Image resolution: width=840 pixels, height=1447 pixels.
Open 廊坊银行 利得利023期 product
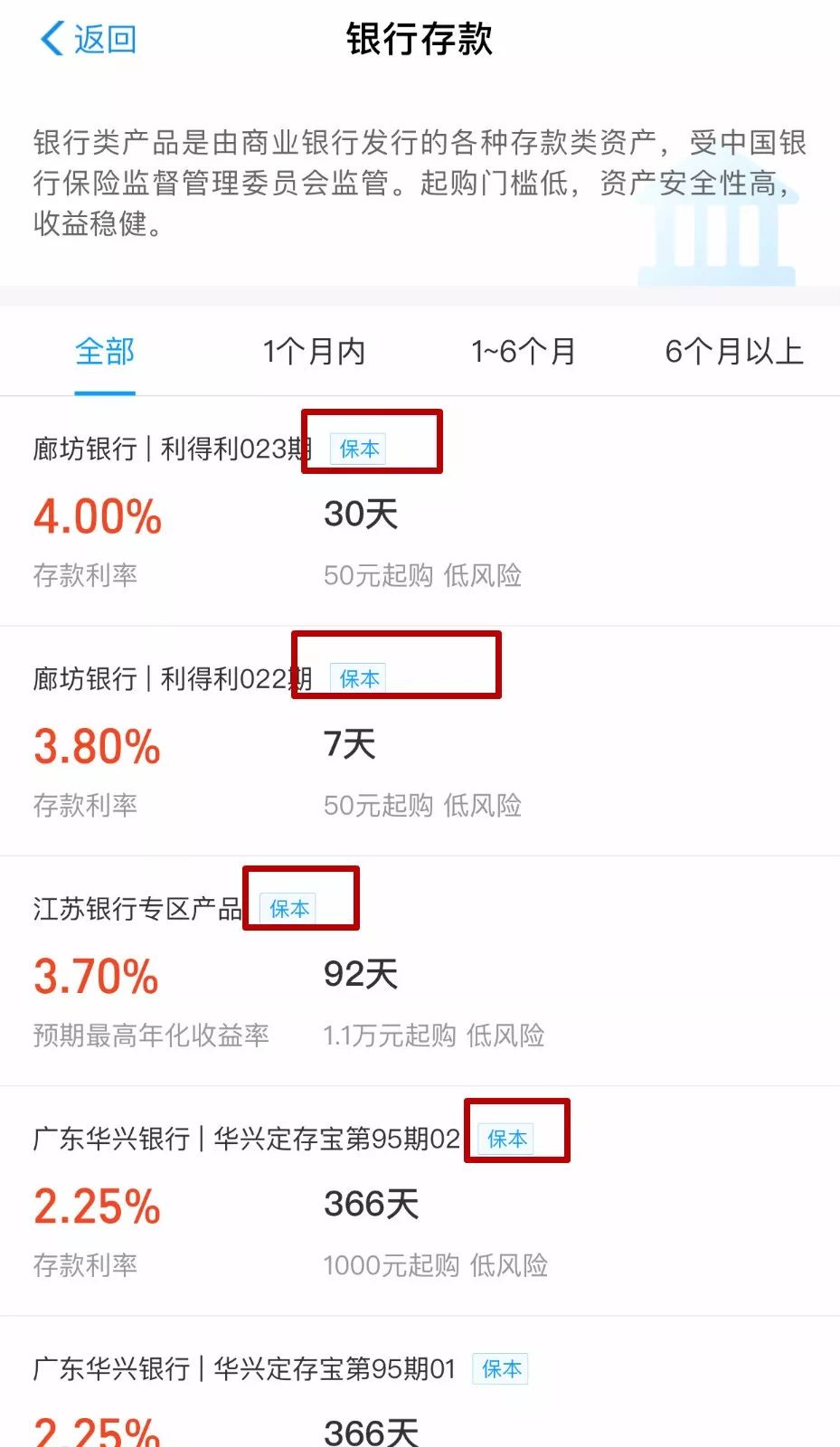point(420,511)
